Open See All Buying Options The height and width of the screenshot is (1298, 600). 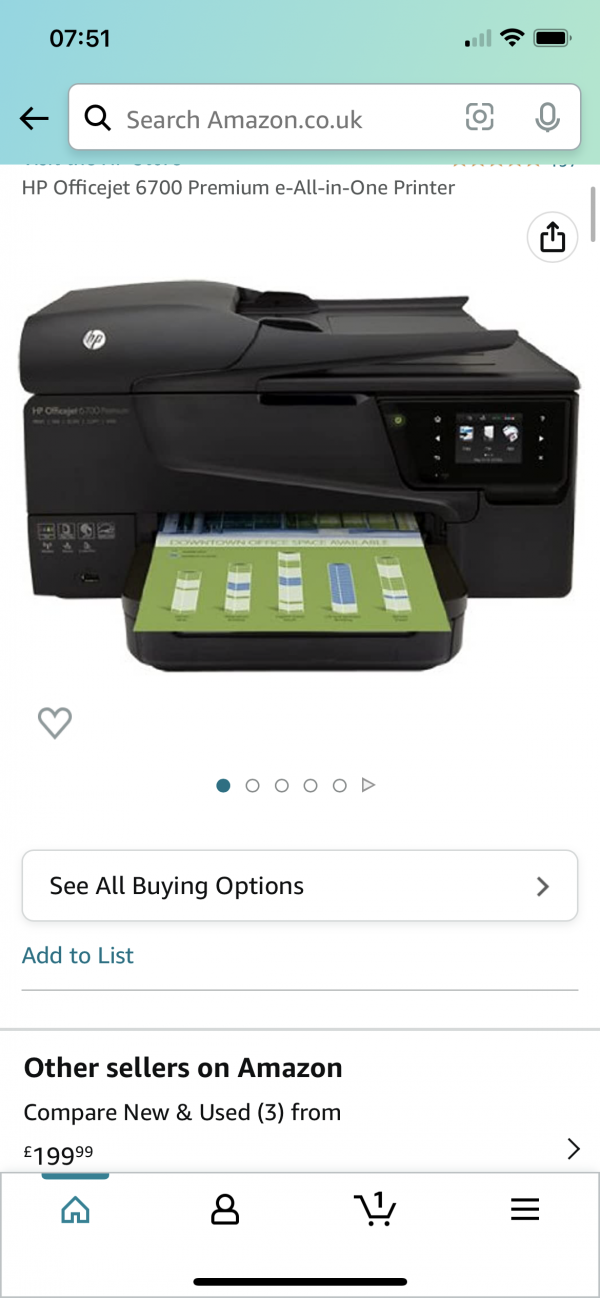pyautogui.click(x=299, y=886)
